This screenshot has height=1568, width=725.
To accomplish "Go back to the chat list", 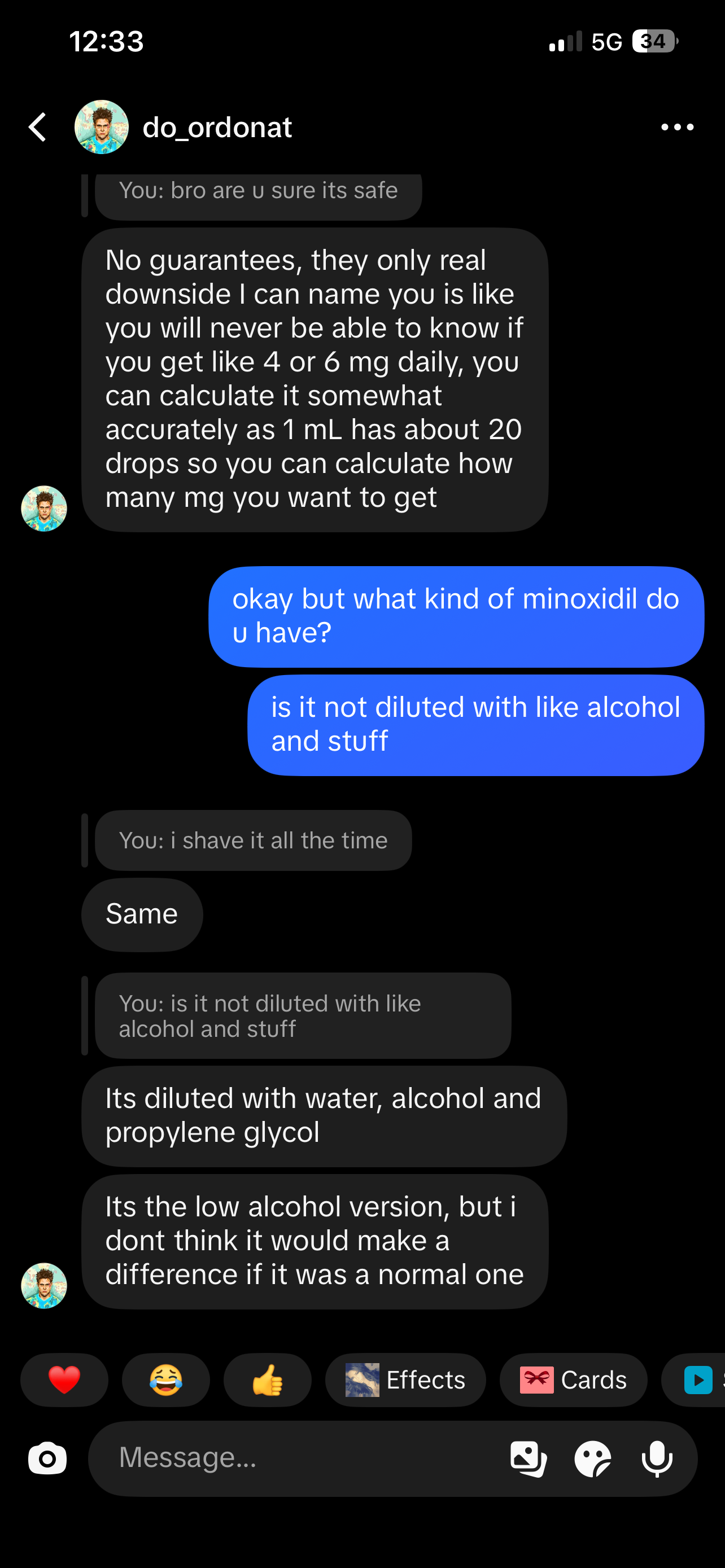I will (38, 127).
